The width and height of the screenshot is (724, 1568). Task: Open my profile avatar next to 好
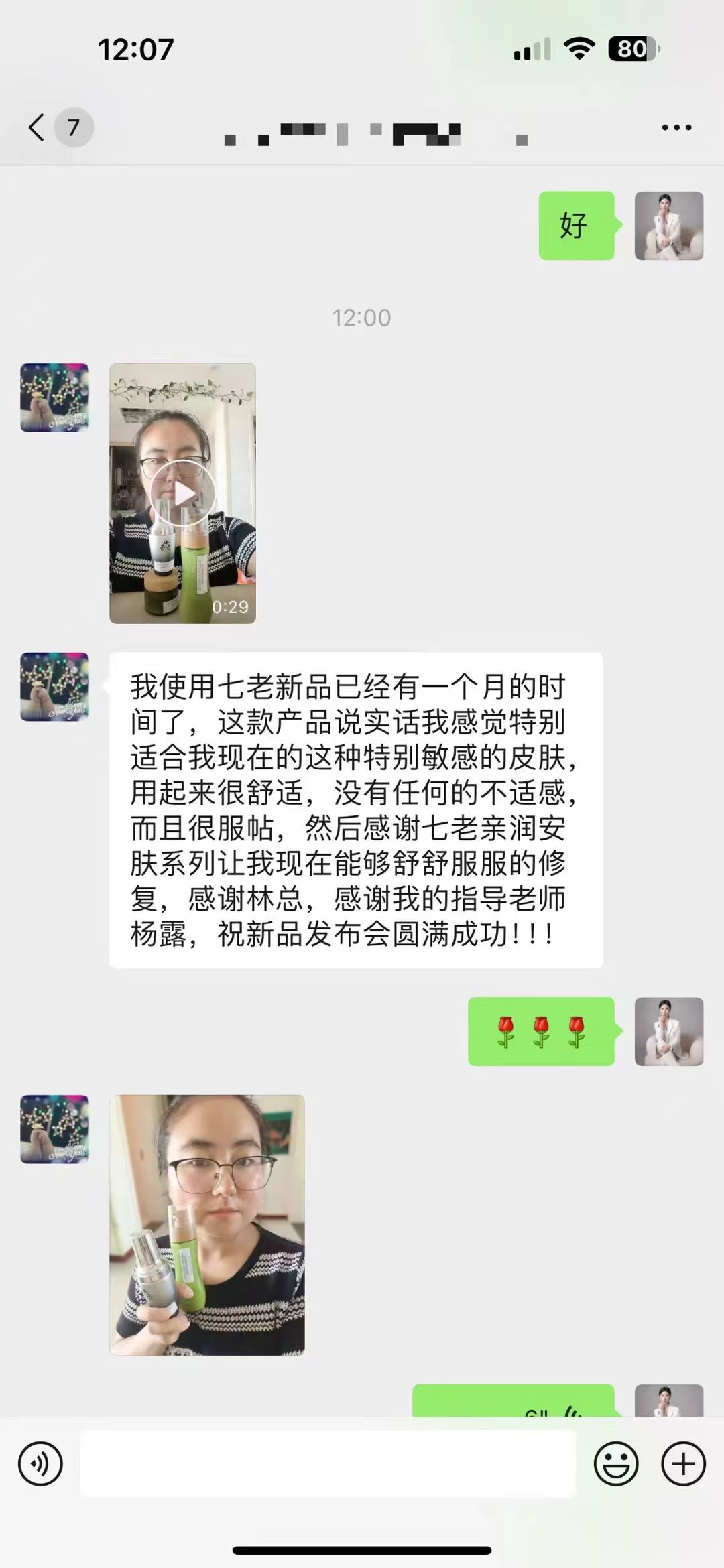[x=668, y=226]
